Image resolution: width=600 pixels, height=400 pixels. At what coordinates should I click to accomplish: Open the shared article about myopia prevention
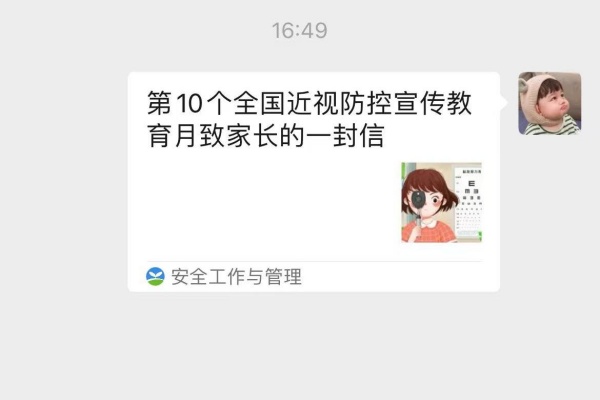(x=310, y=170)
